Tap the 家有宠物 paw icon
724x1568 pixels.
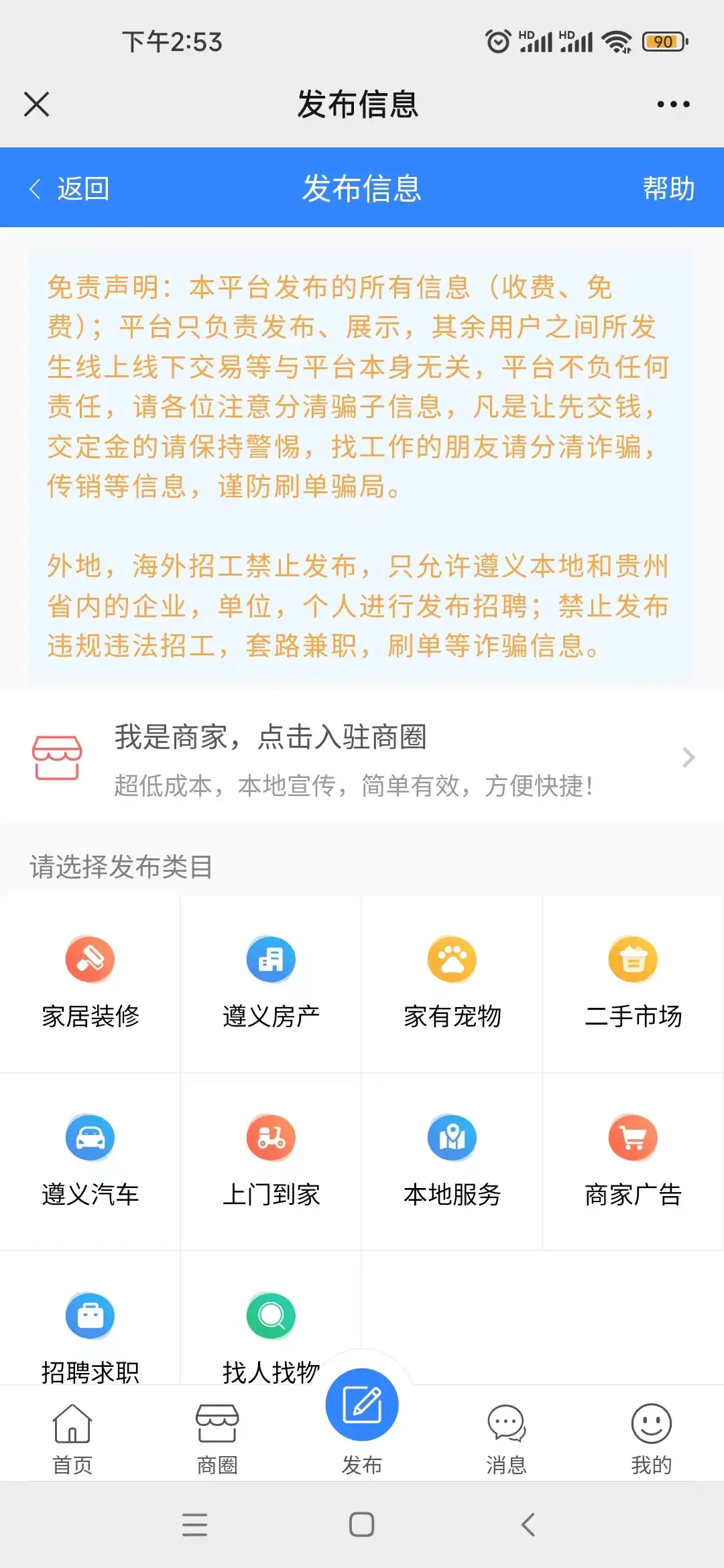click(452, 959)
